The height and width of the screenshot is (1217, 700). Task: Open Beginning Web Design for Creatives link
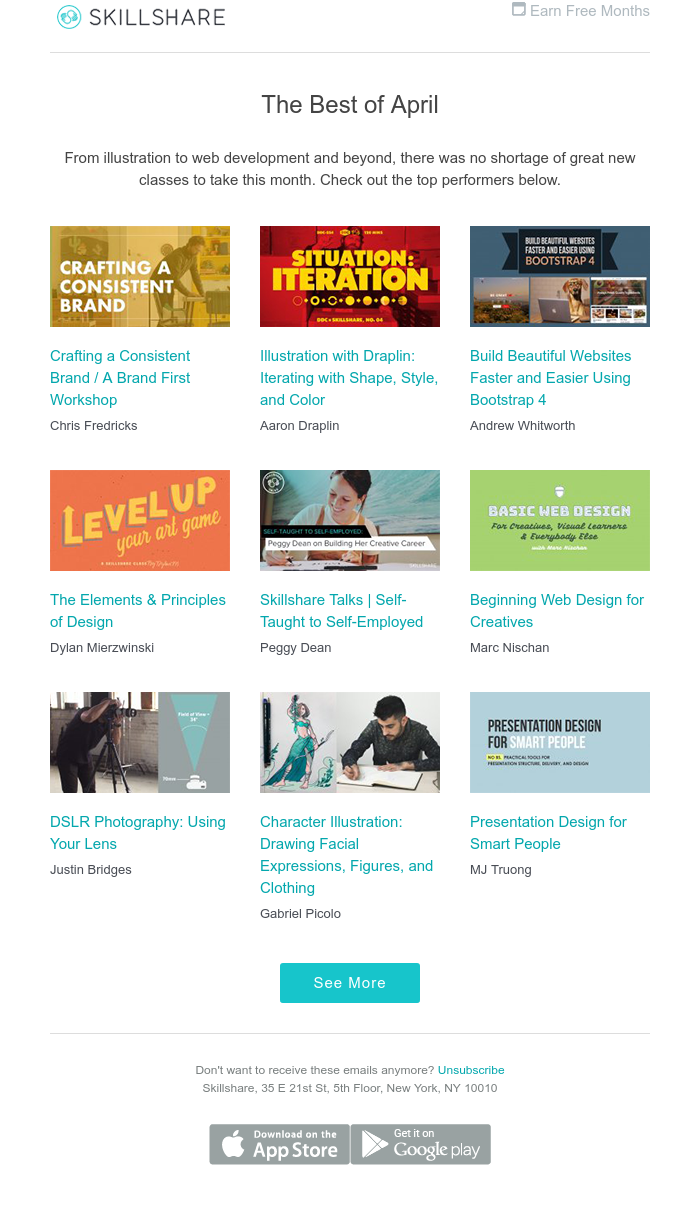557,610
